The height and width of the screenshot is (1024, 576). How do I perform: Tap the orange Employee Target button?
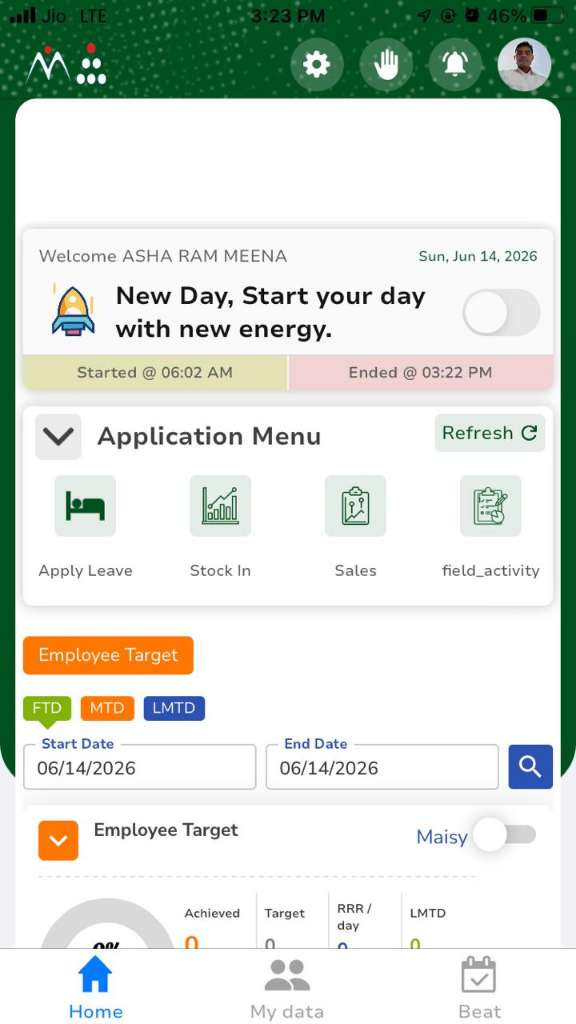coord(108,655)
